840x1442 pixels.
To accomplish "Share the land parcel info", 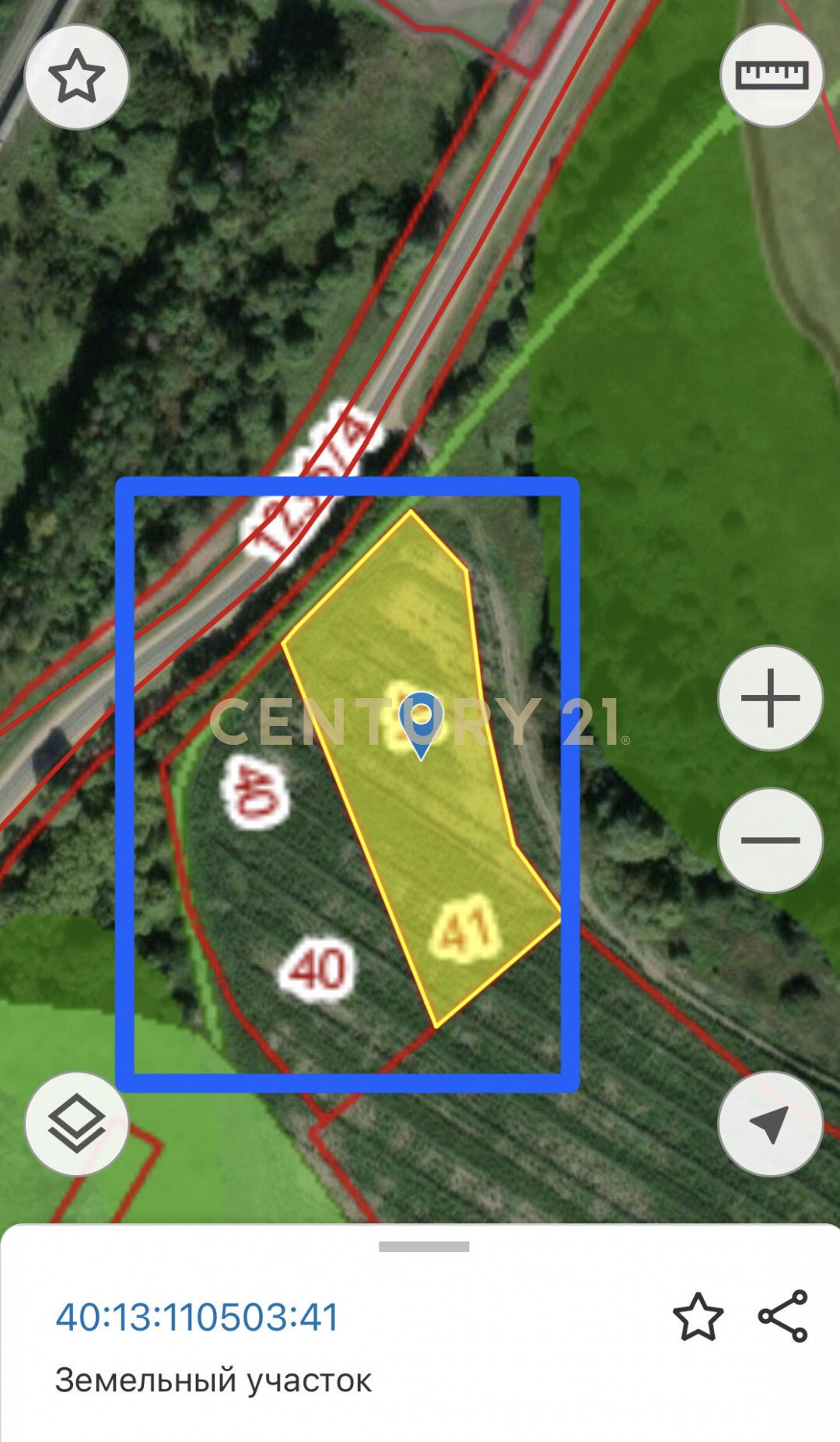I will point(783,1316).
